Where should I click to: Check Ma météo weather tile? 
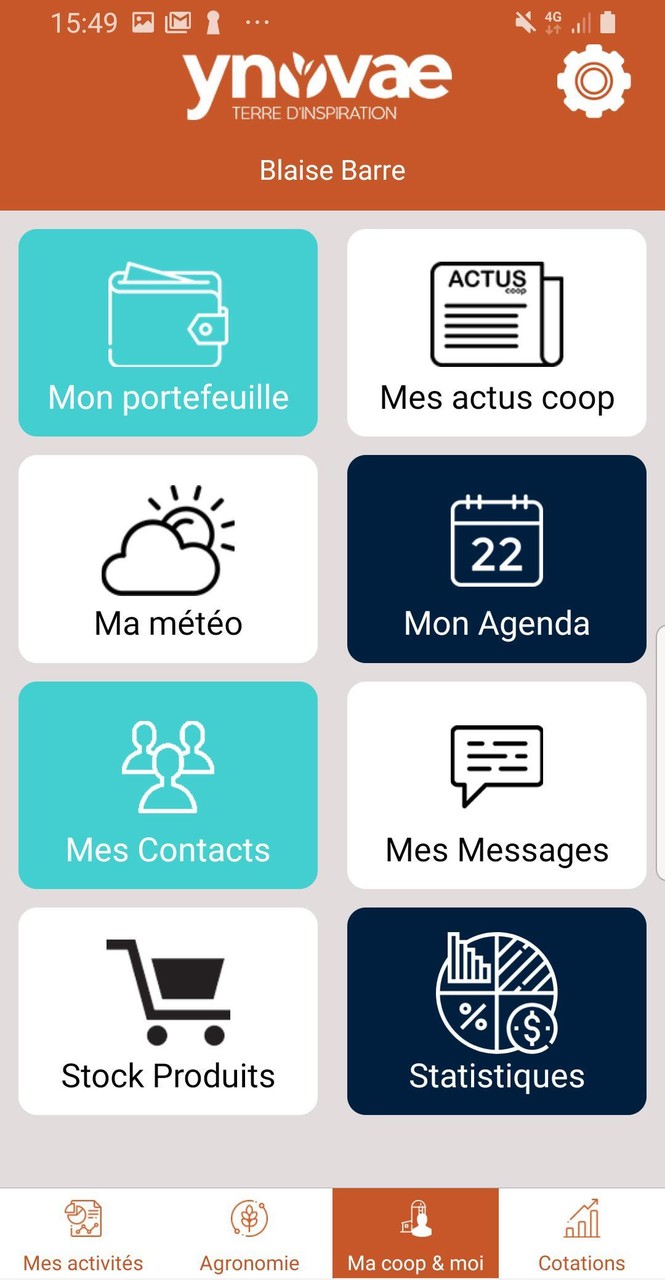tap(168, 559)
